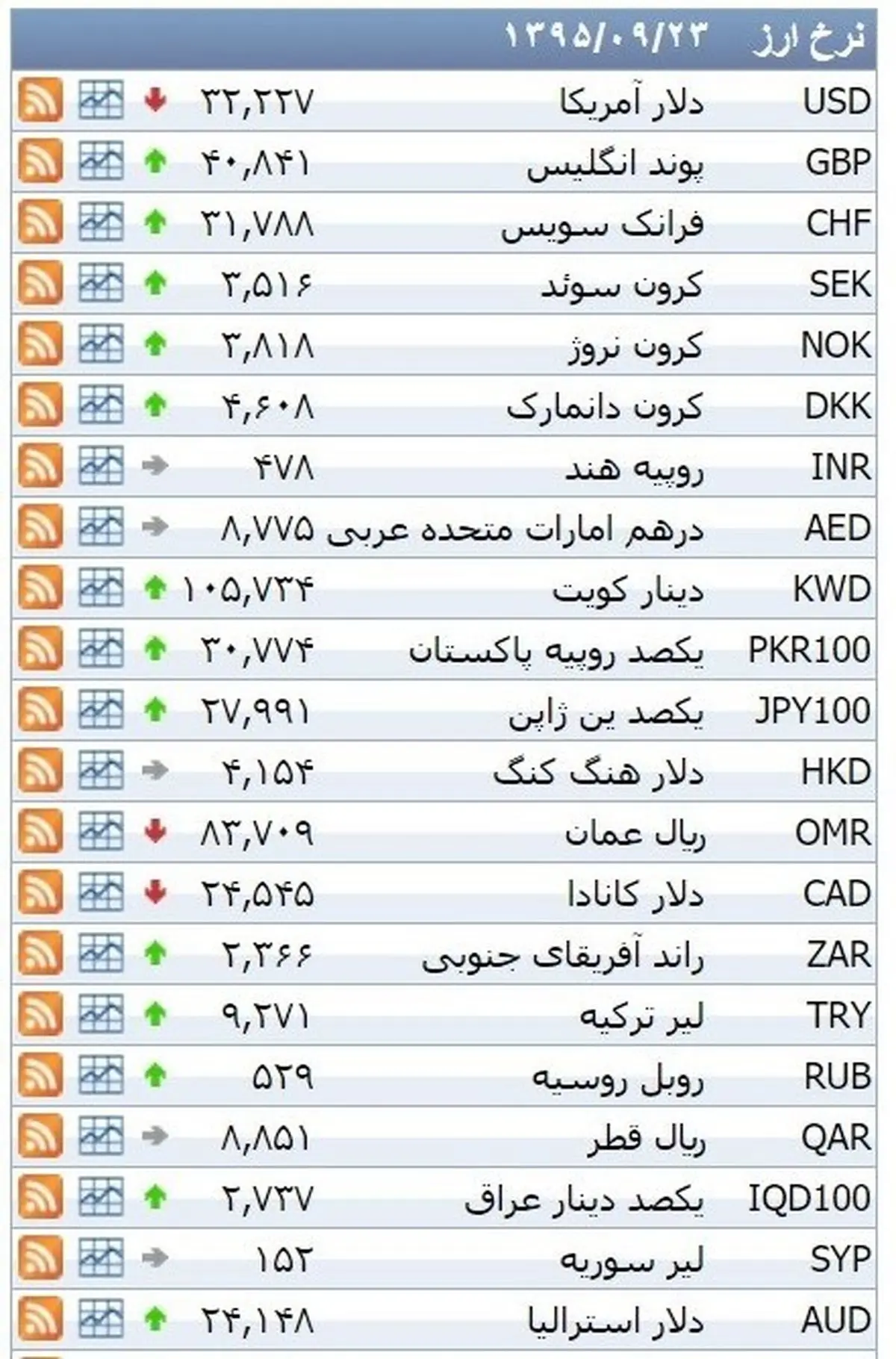Subscribe to RSS feed for CHF
Viewport: 896px width, 1359px height.
[x=40, y=222]
